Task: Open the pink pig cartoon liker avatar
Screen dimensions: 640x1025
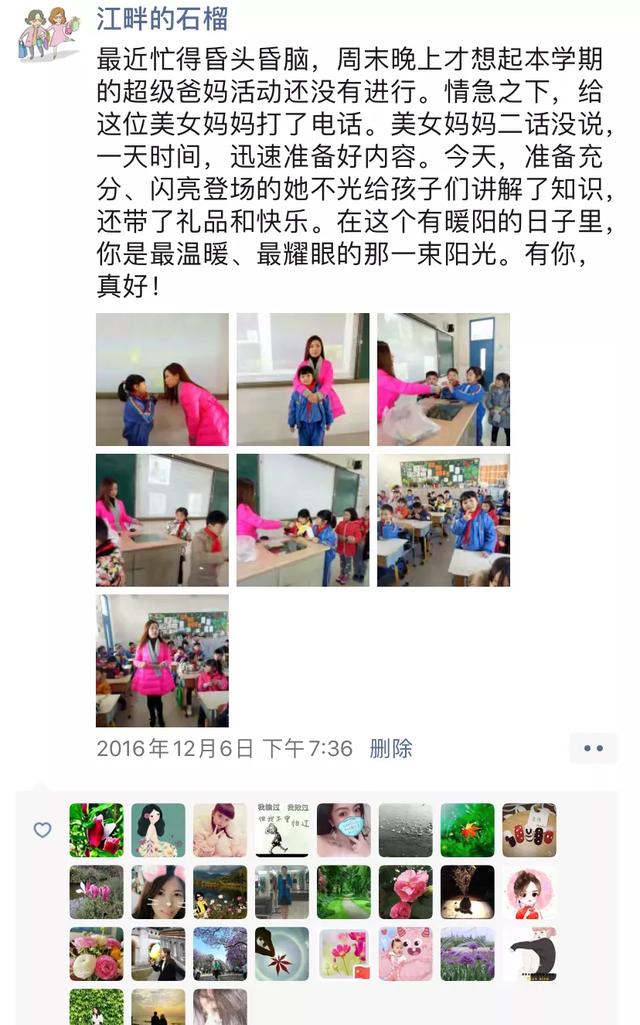Action: (x=405, y=953)
